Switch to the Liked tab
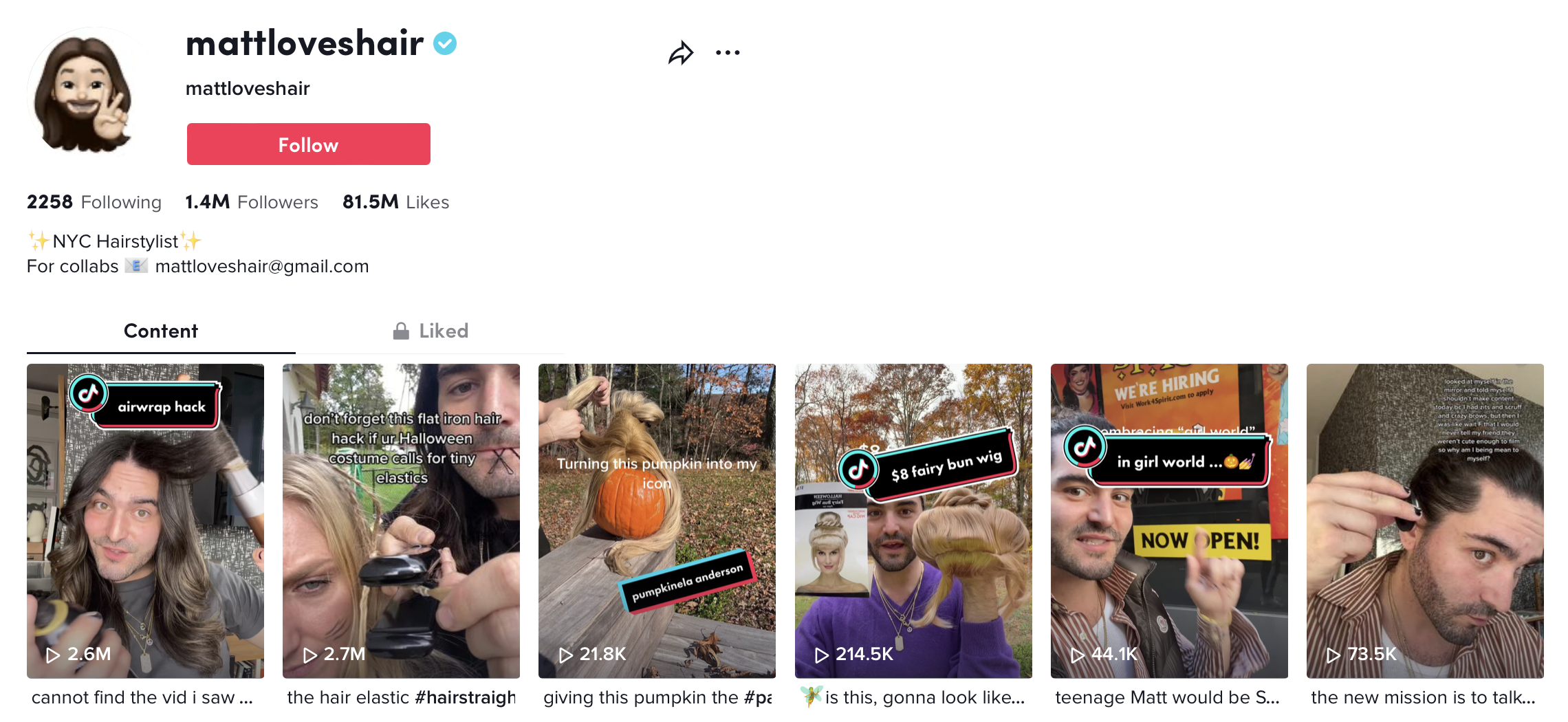Viewport: 1568px width, 722px height. (431, 331)
